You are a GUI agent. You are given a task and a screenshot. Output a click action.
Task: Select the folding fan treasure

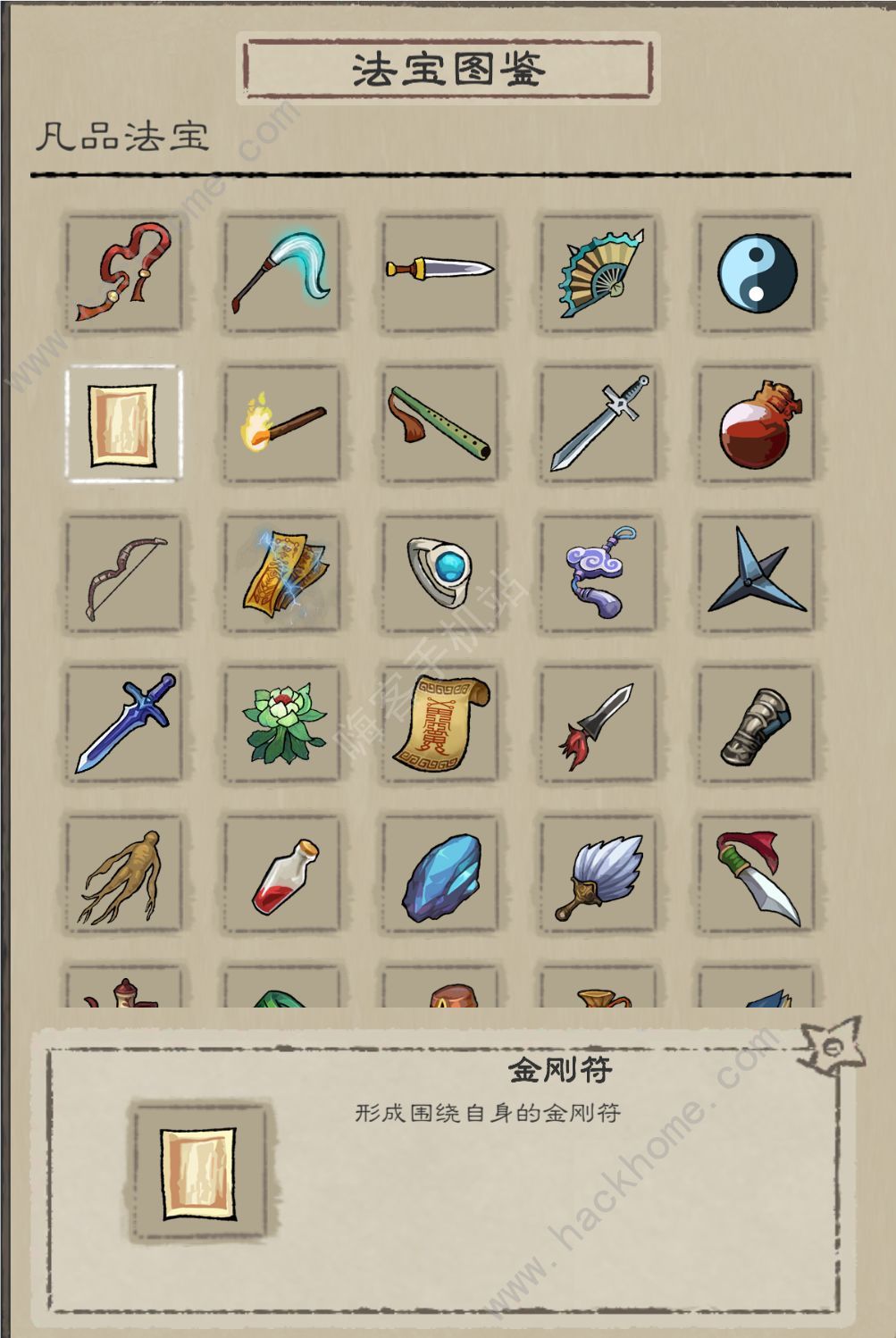pyautogui.click(x=598, y=272)
